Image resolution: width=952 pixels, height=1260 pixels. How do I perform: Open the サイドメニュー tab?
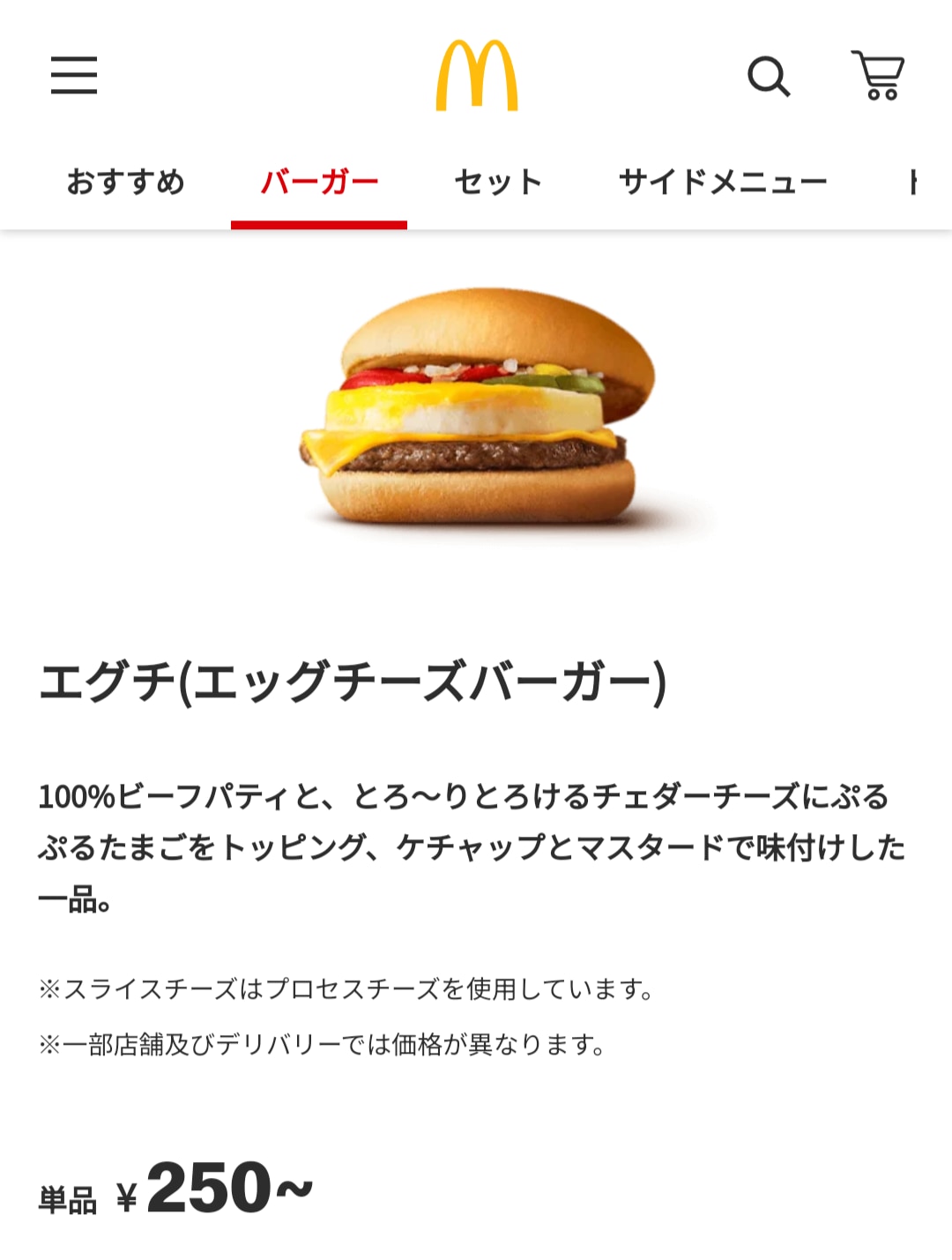coord(723,183)
